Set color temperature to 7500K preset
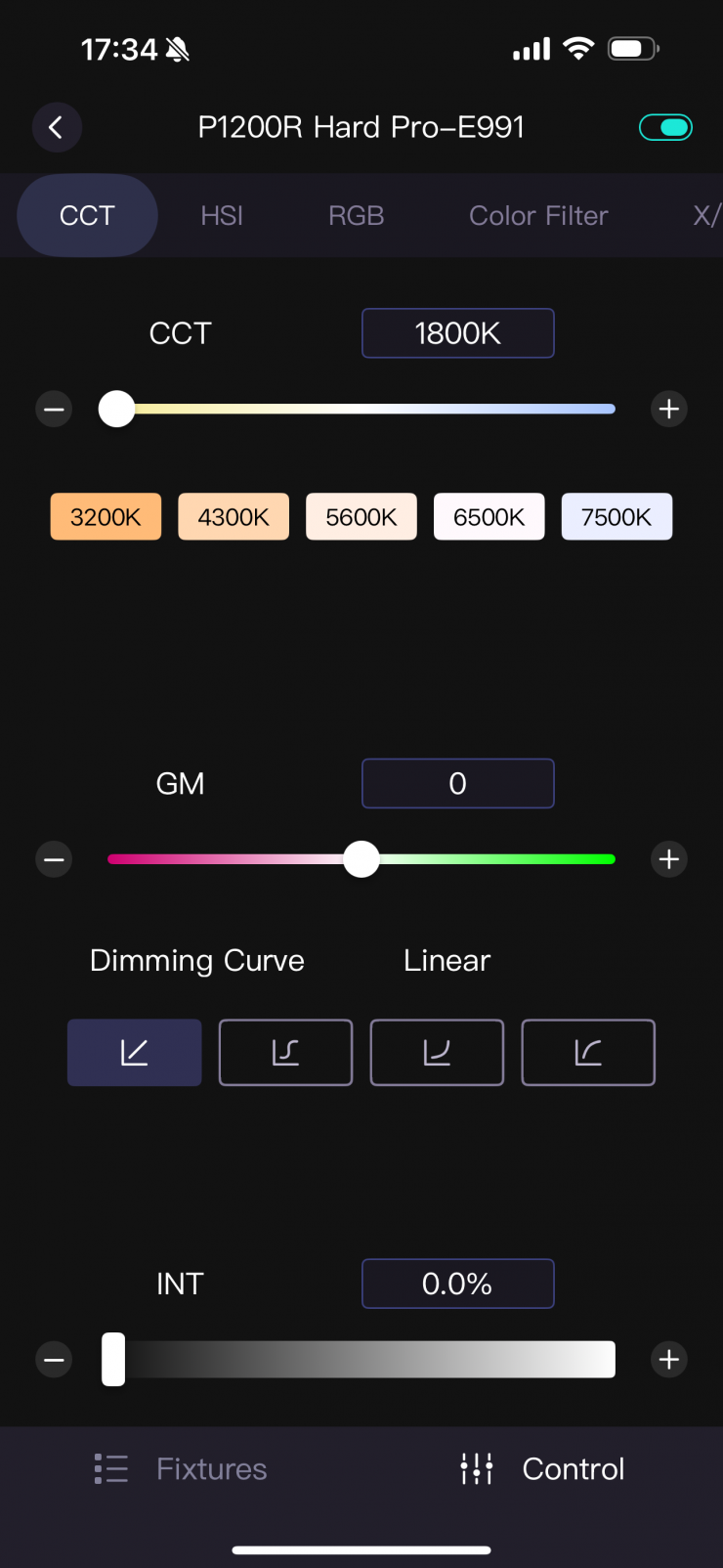The width and height of the screenshot is (723, 1568). [x=617, y=516]
